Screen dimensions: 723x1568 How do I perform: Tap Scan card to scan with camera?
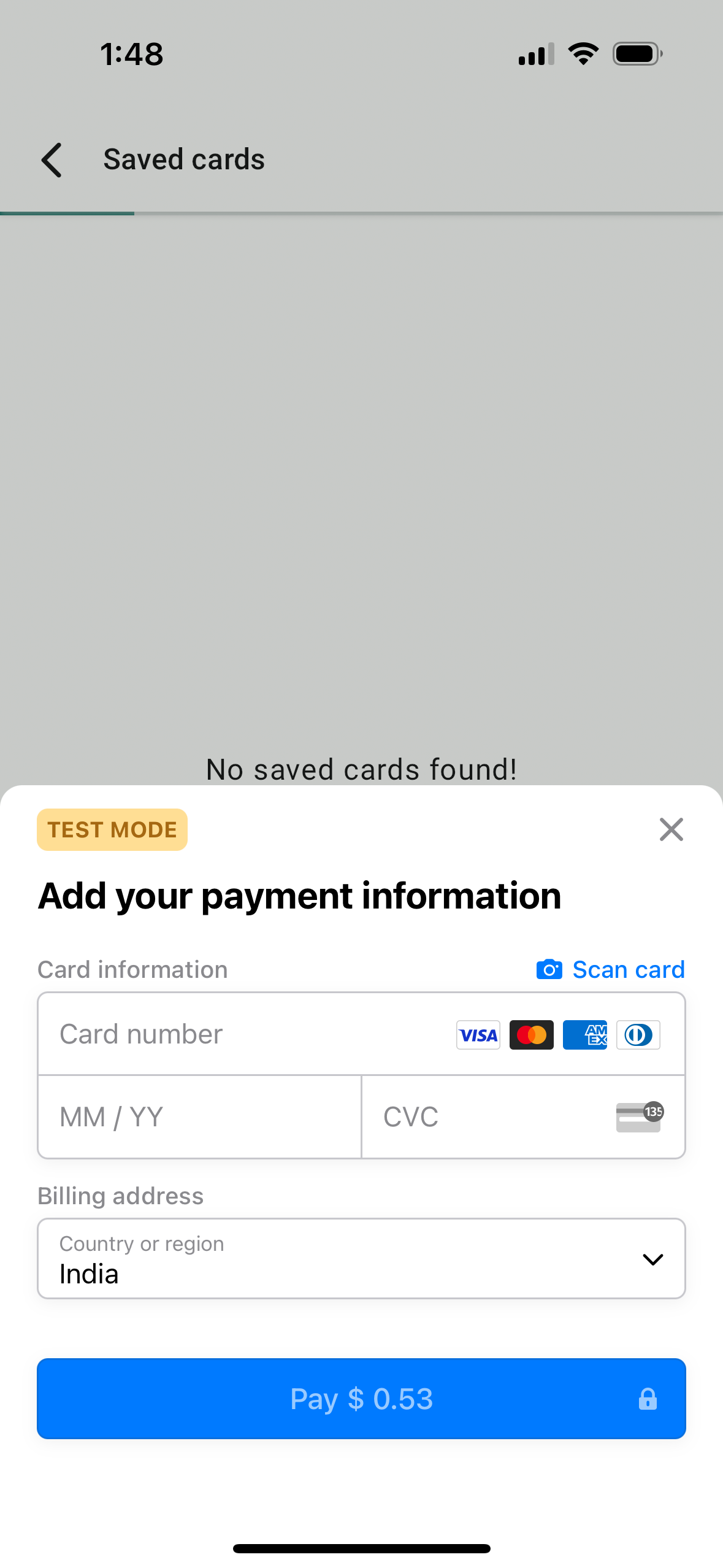click(611, 970)
